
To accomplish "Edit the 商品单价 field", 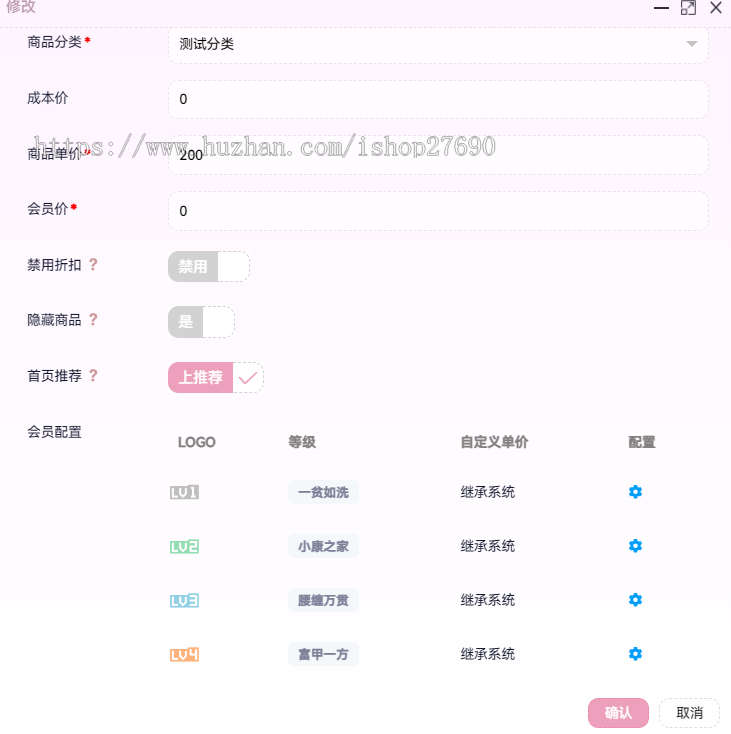I will click(438, 155).
